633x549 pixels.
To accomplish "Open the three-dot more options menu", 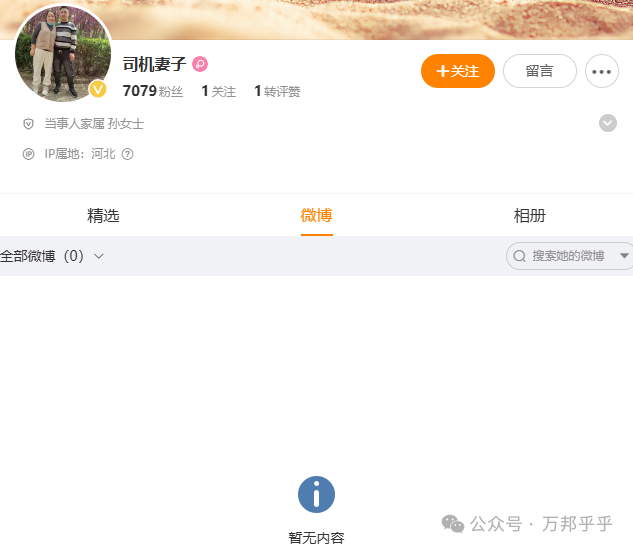I will [x=601, y=71].
